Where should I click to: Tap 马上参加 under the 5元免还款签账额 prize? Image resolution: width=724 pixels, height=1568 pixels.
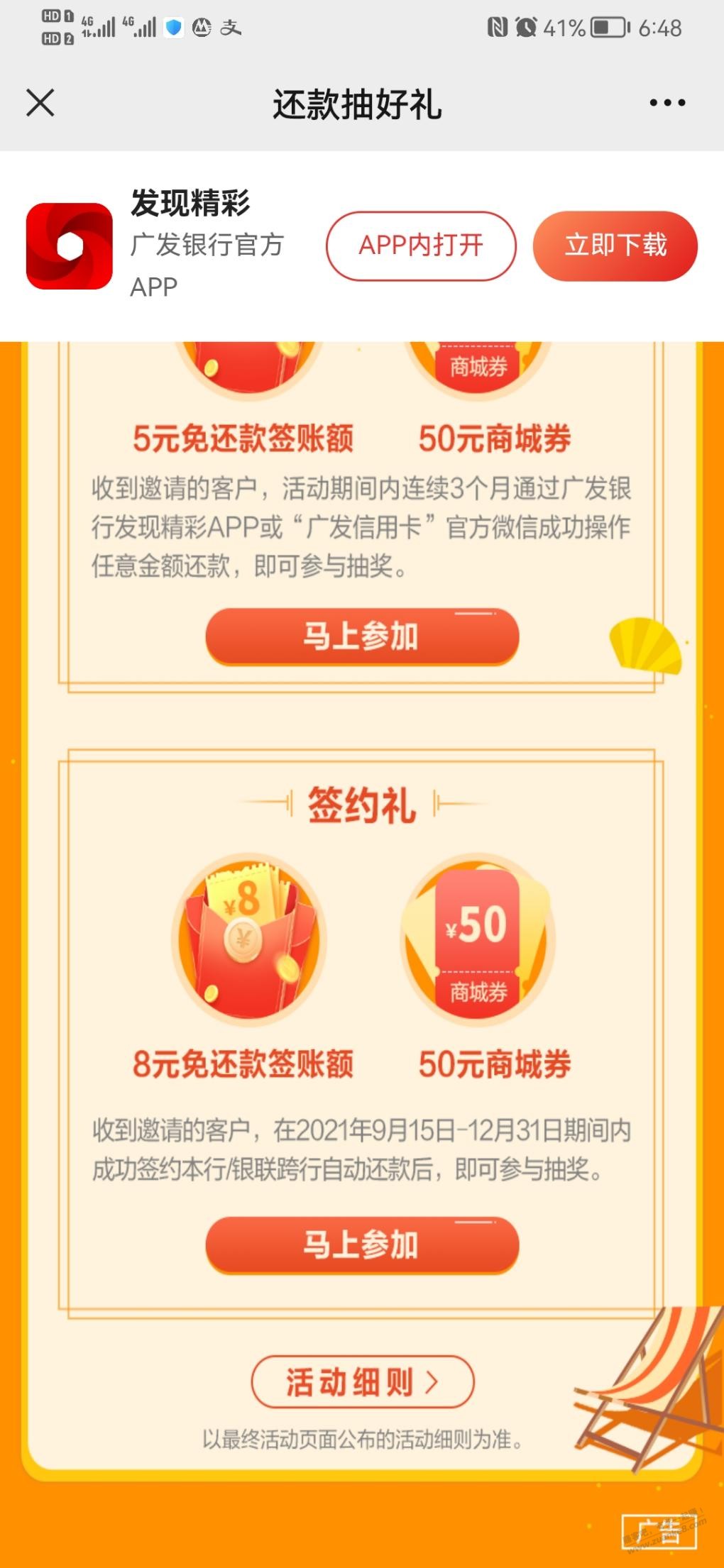pos(362,635)
